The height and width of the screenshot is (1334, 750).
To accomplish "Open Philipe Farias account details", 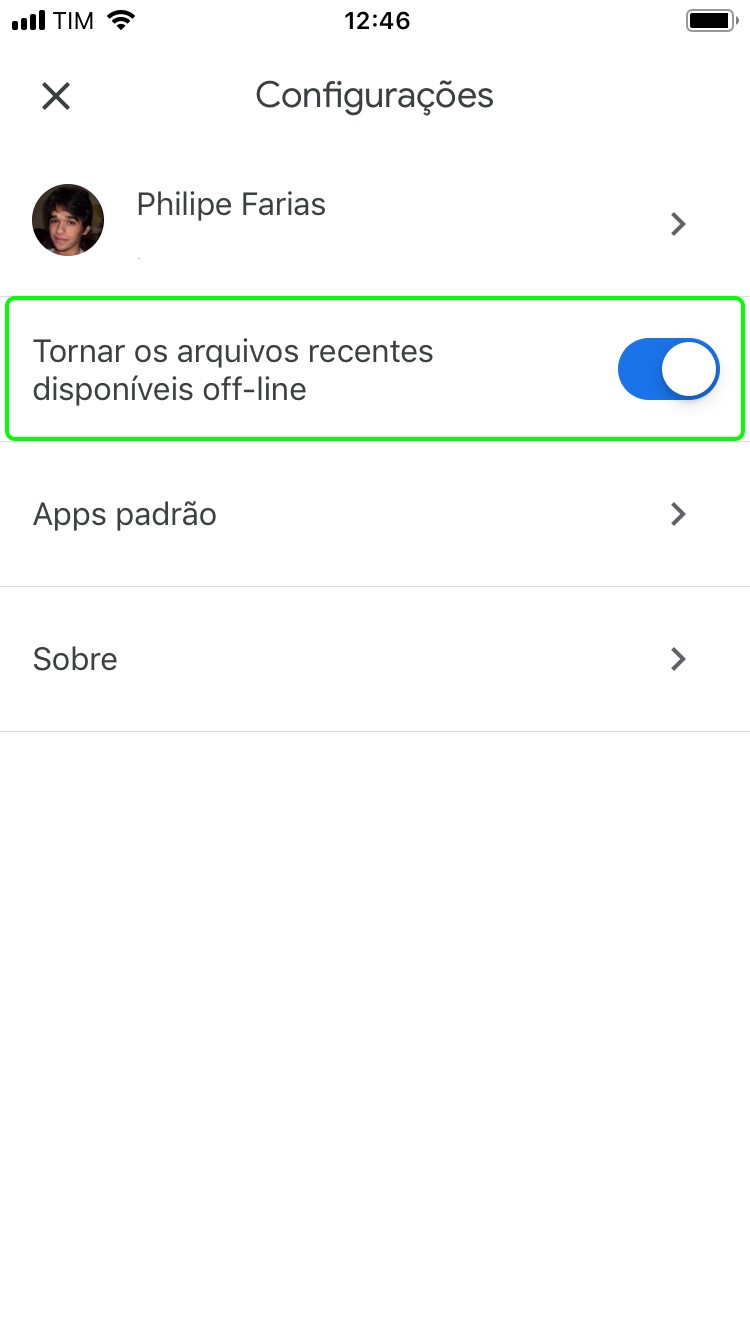I will 375,222.
